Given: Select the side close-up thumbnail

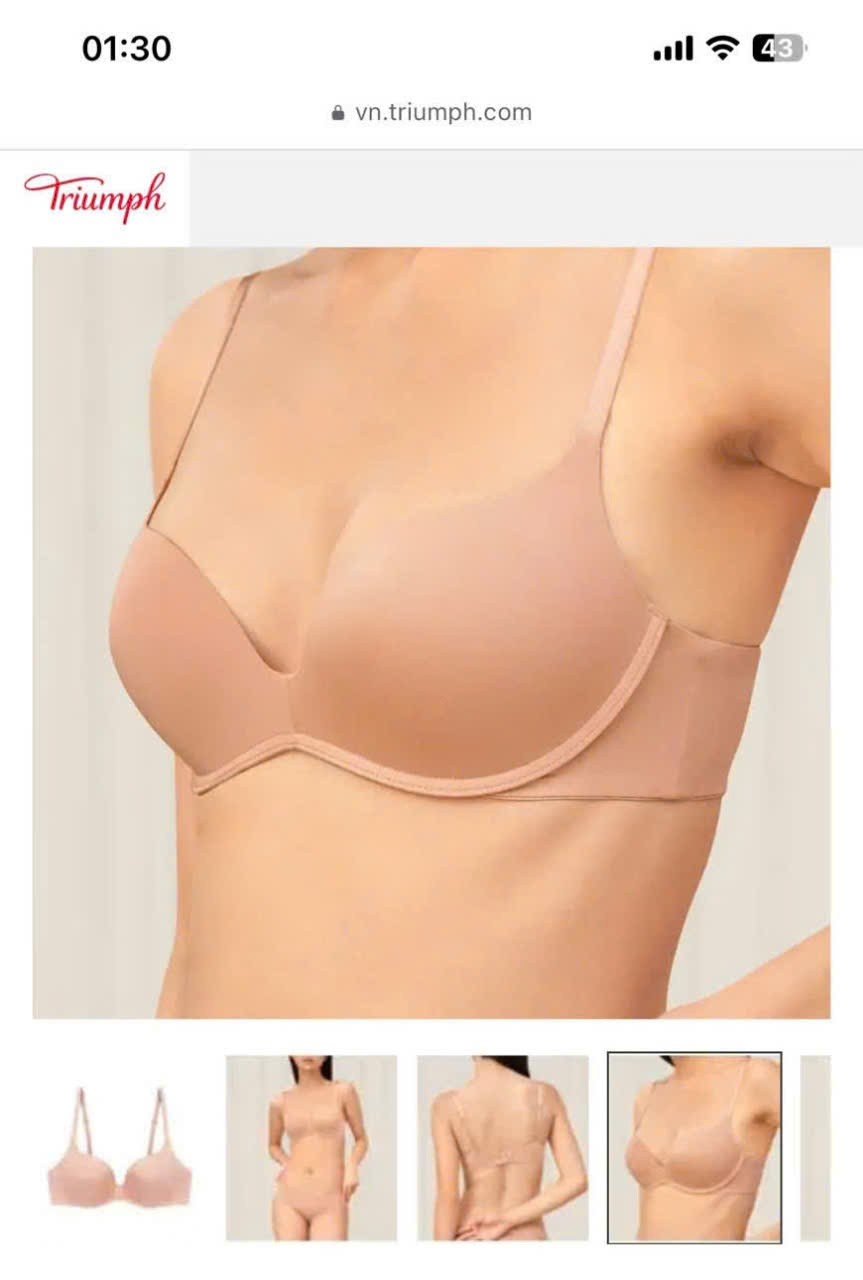Looking at the screenshot, I should [694, 1147].
